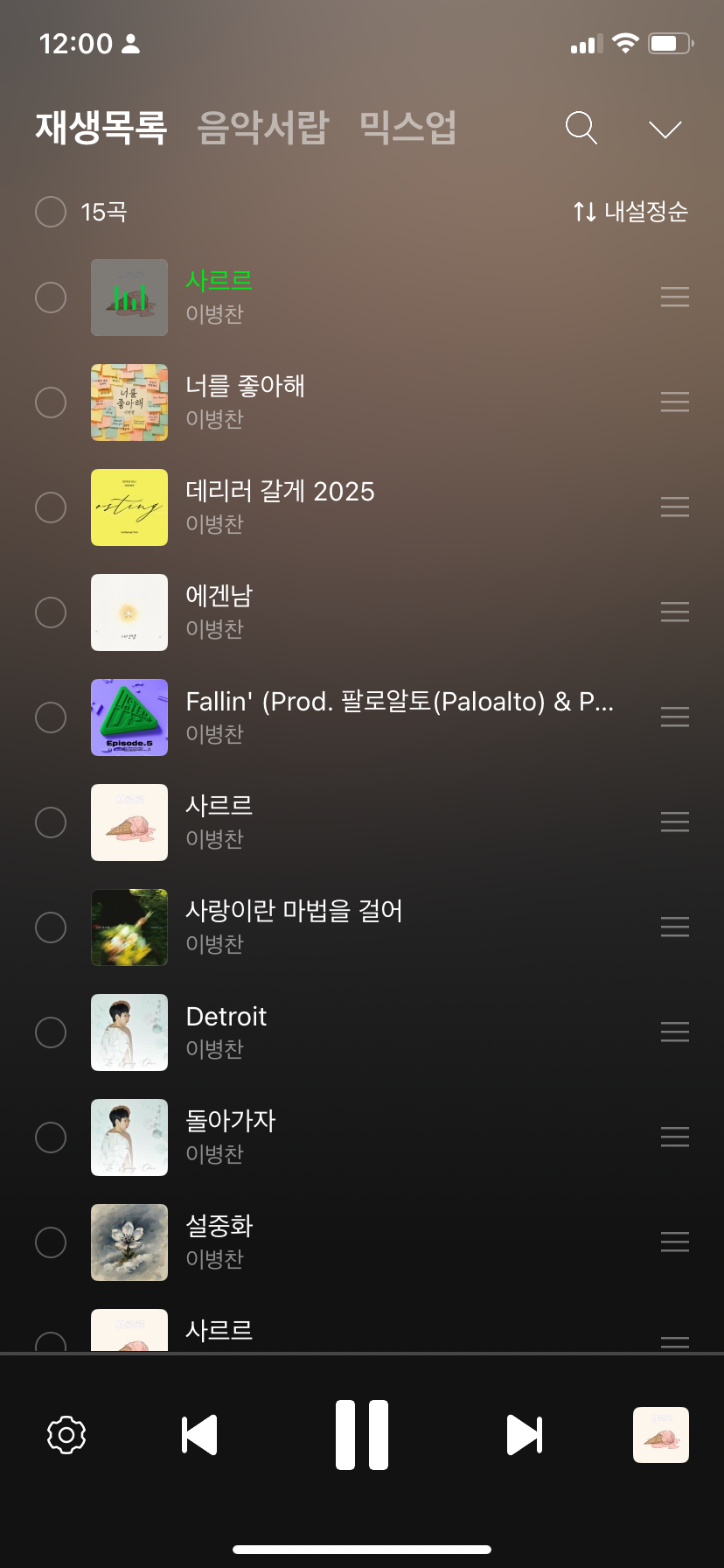The width and height of the screenshot is (724, 1568).
Task: Switch to the 믹스업 tab
Action: 407,128
